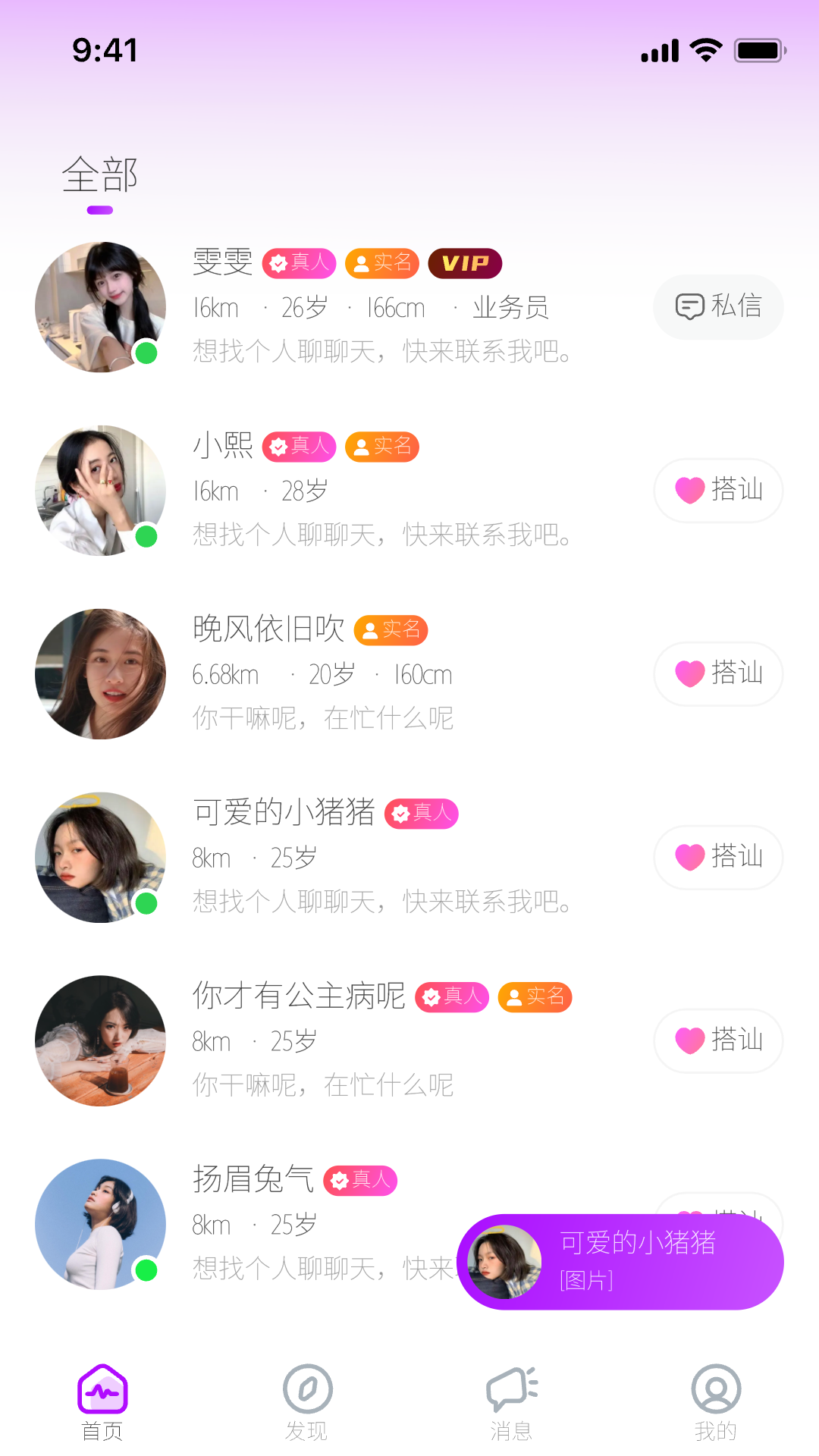Click the heart icon on 小熙's 搭讪 button
The height and width of the screenshot is (1456, 819).
coord(691,491)
